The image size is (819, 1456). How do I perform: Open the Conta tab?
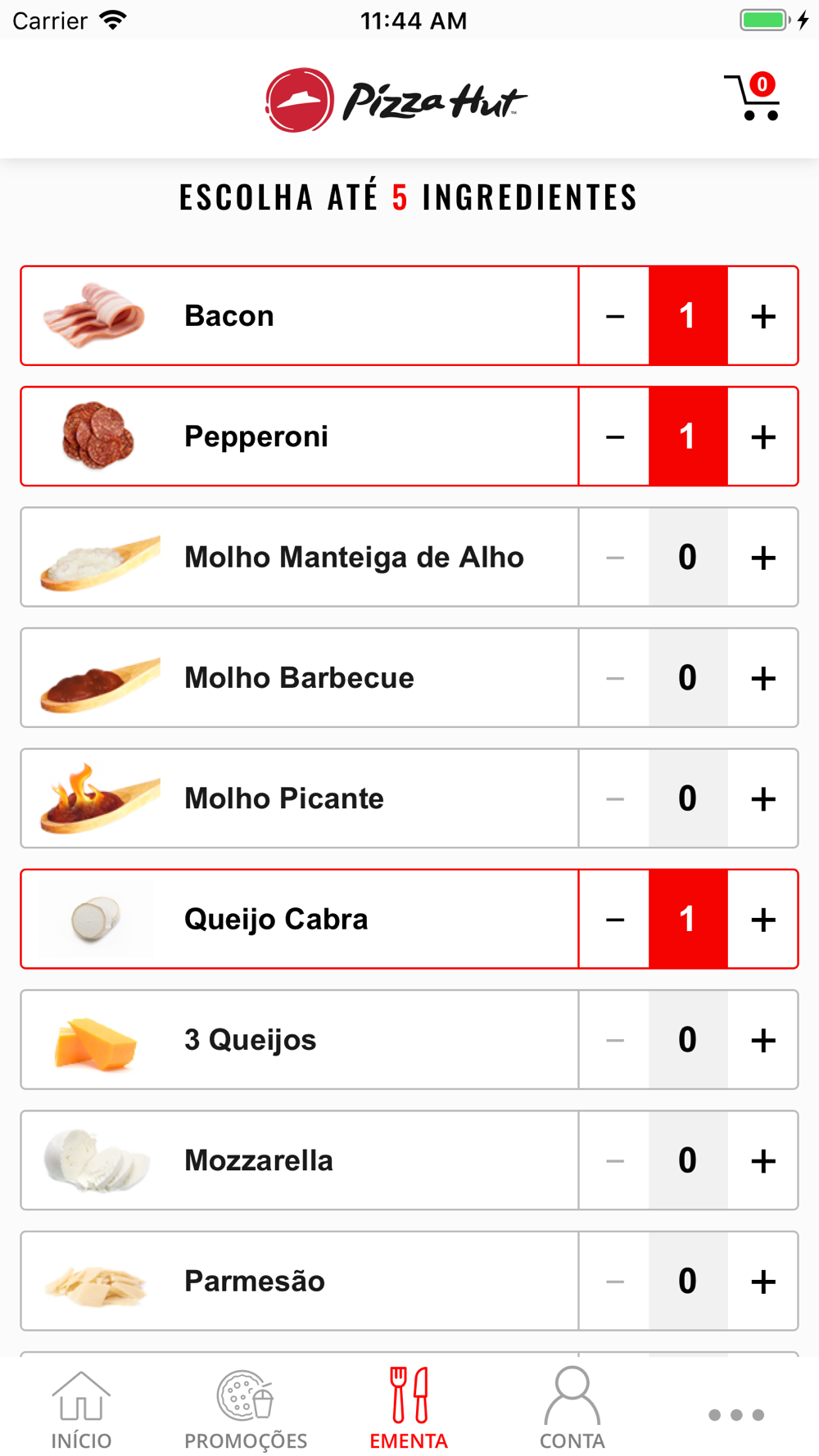click(572, 1410)
